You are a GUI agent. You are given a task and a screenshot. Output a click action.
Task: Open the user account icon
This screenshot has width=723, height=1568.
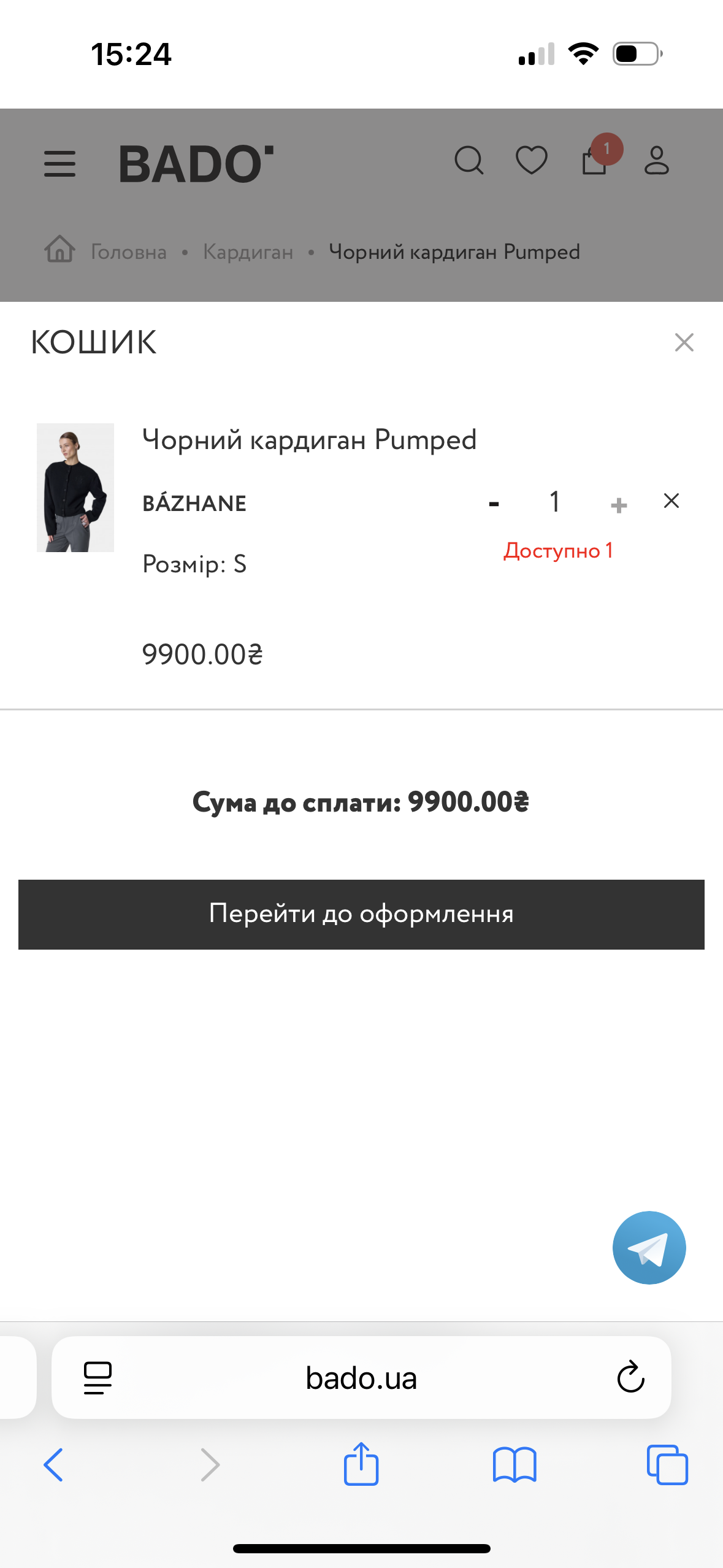(657, 161)
